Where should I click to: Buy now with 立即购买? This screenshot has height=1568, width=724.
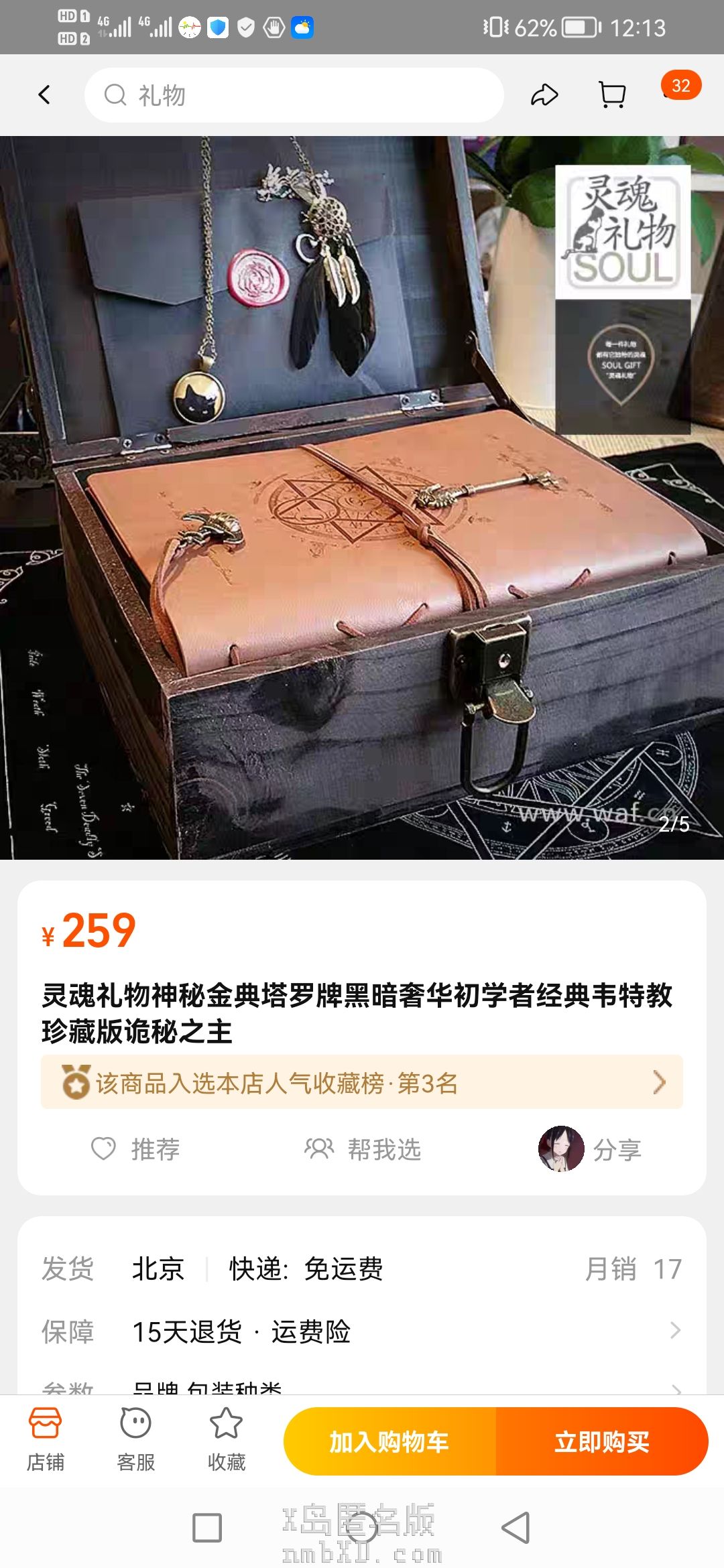601,1441
